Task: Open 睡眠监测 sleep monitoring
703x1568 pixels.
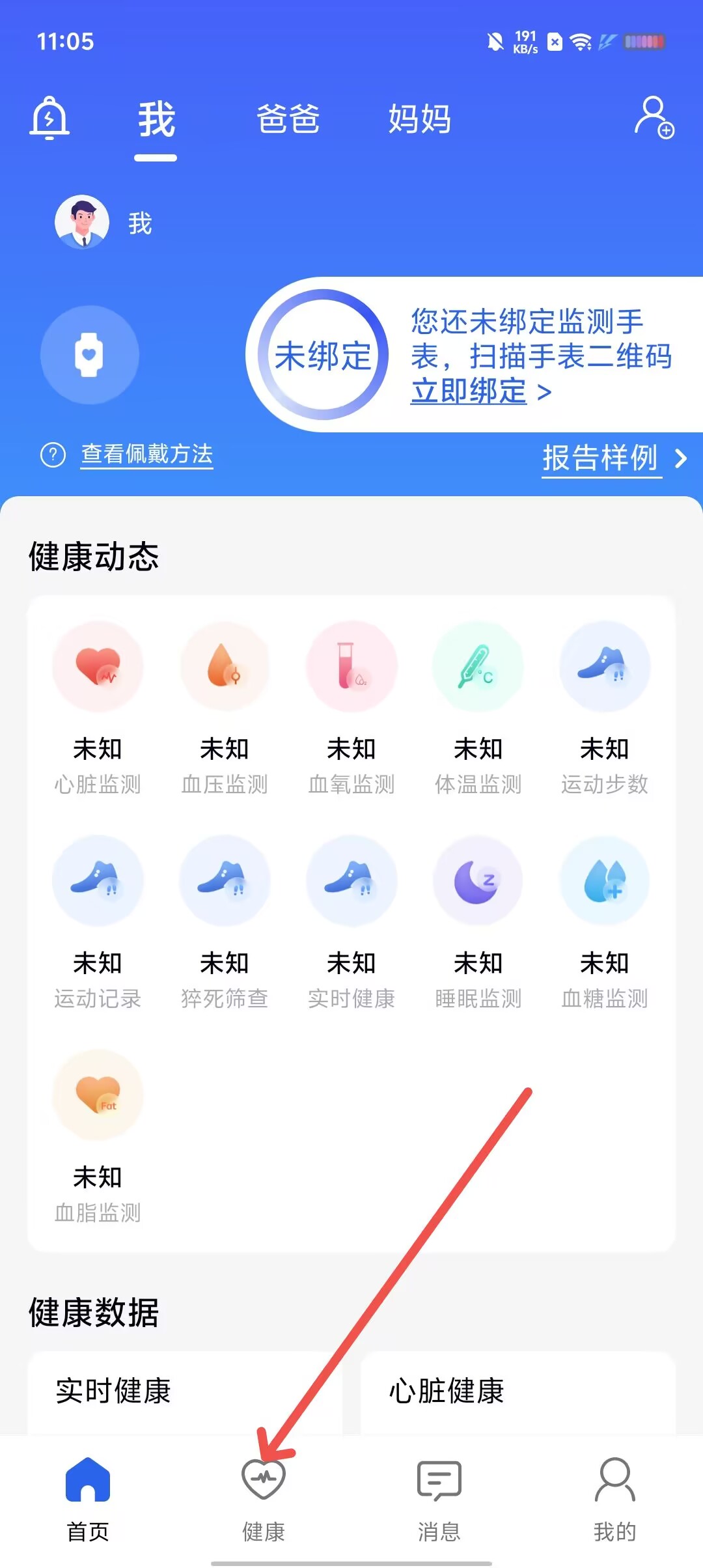Action: (x=478, y=923)
